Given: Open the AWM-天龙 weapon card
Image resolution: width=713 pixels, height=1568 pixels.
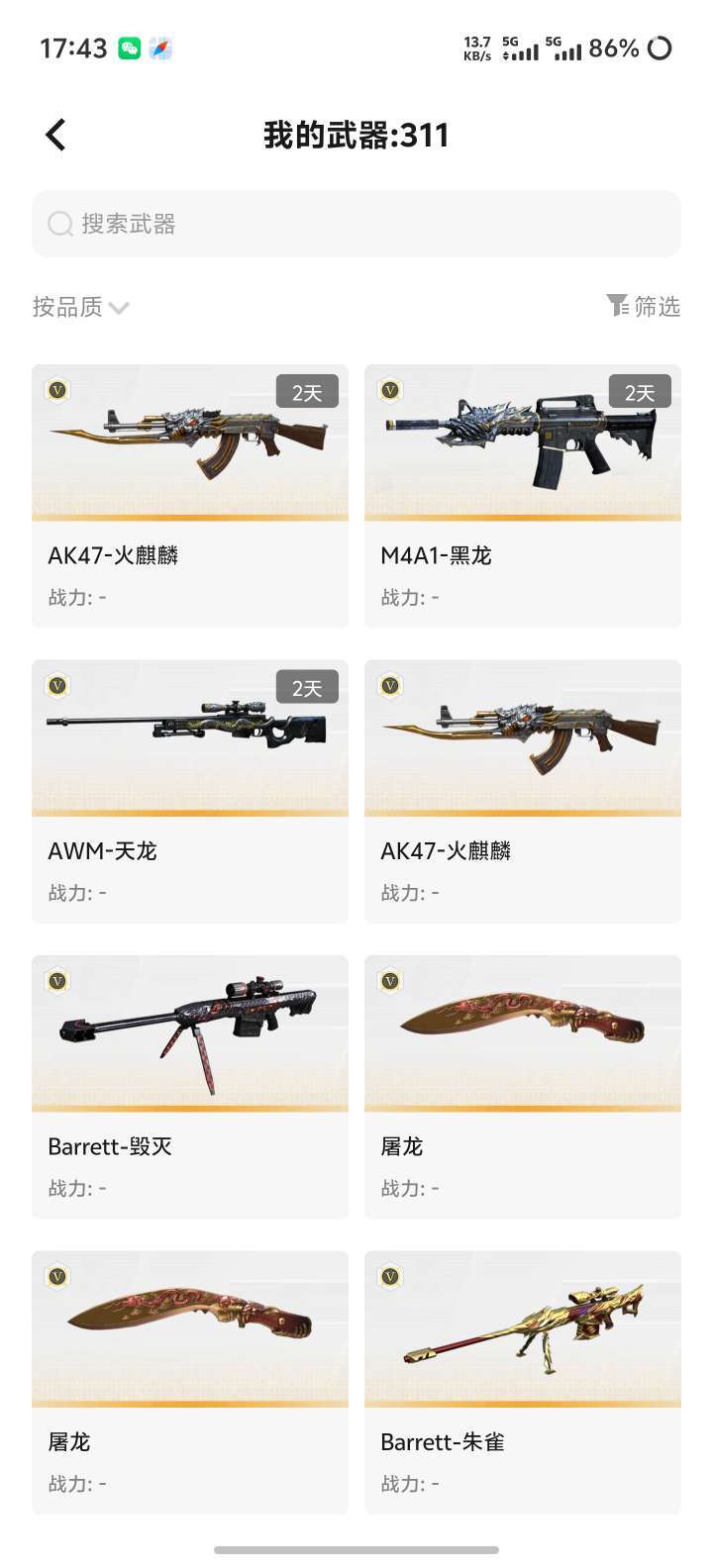Looking at the screenshot, I should [190, 791].
